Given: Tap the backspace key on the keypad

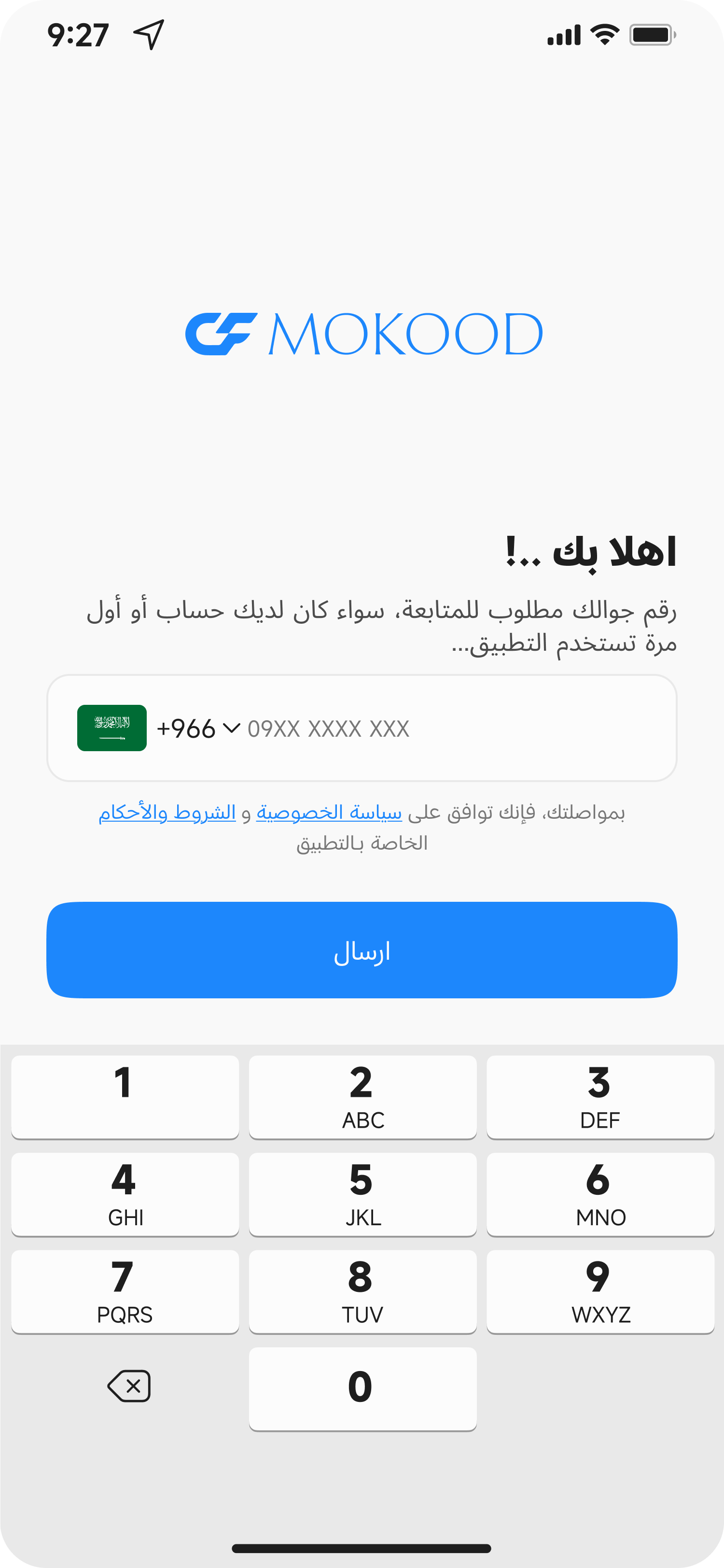Looking at the screenshot, I should click(x=128, y=1386).
